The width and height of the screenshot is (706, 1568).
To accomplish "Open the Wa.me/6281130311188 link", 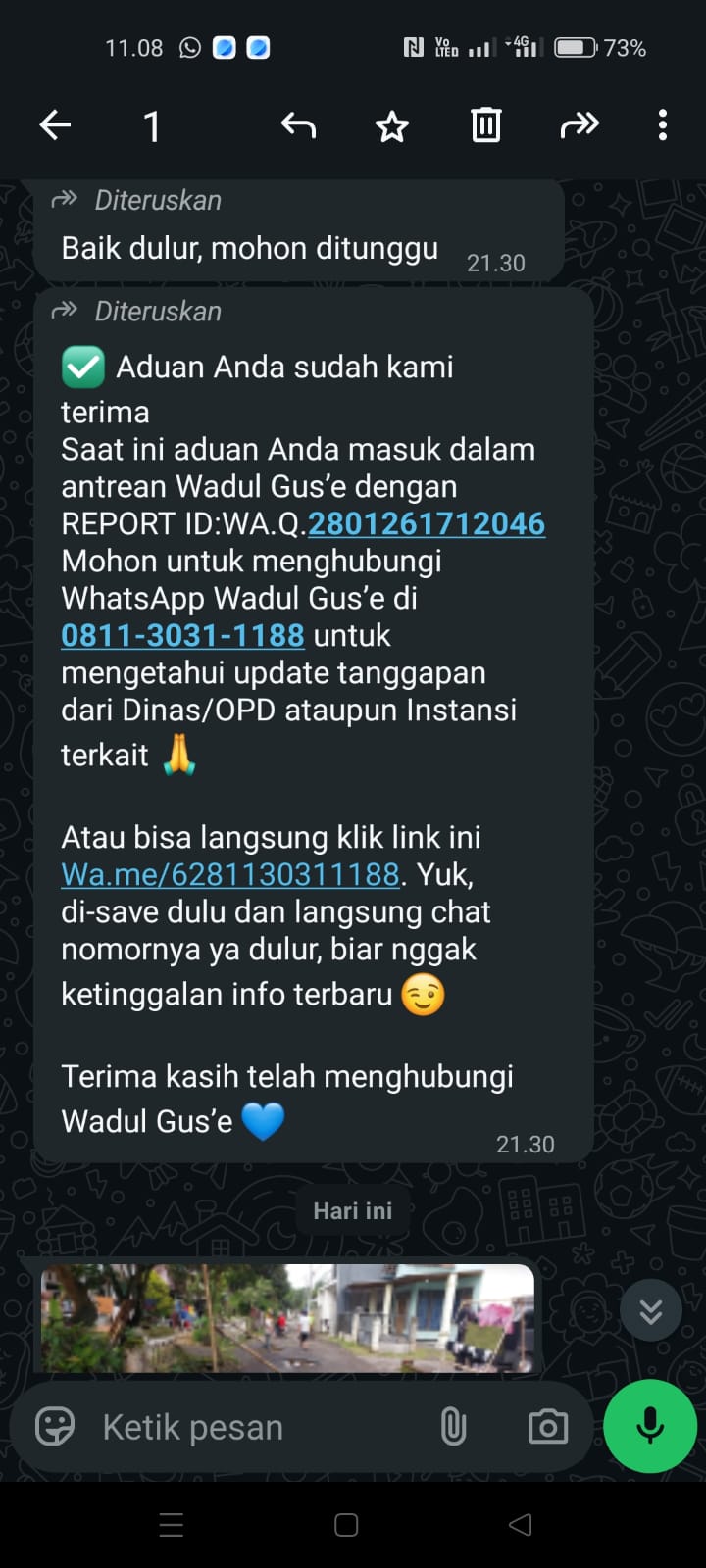I will 229,874.
